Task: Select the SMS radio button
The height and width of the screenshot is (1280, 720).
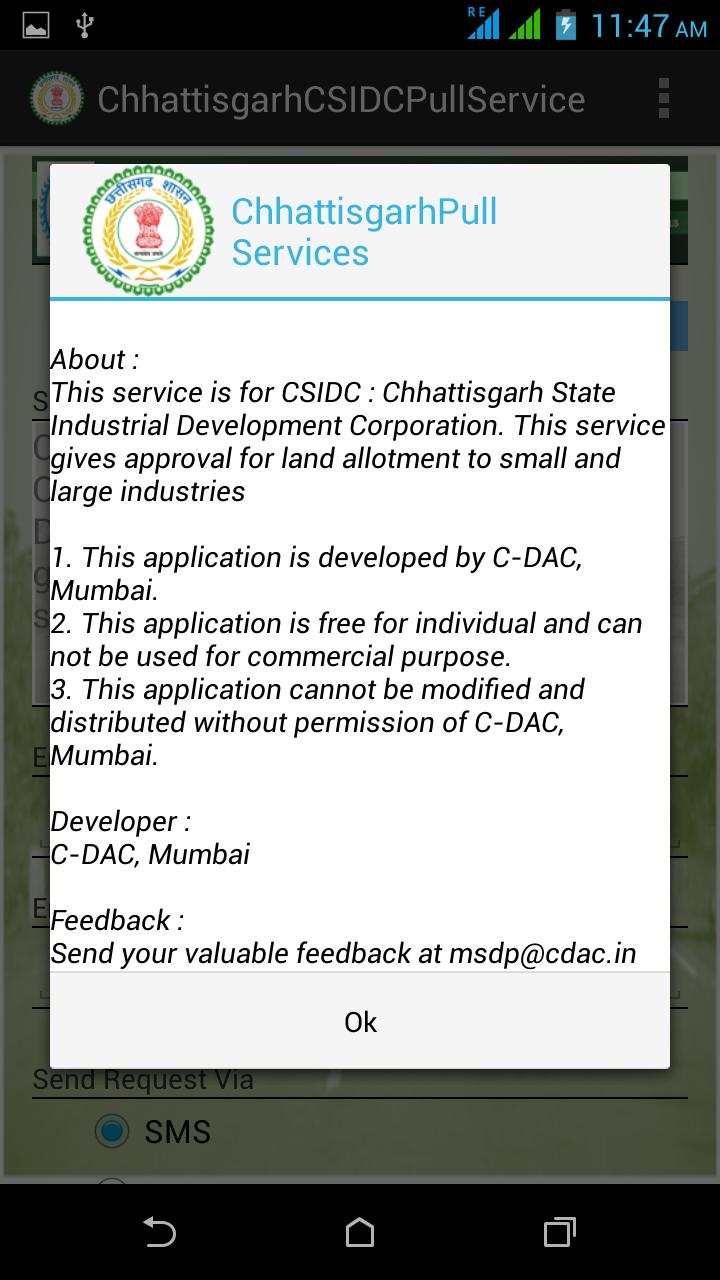Action: (x=113, y=1131)
